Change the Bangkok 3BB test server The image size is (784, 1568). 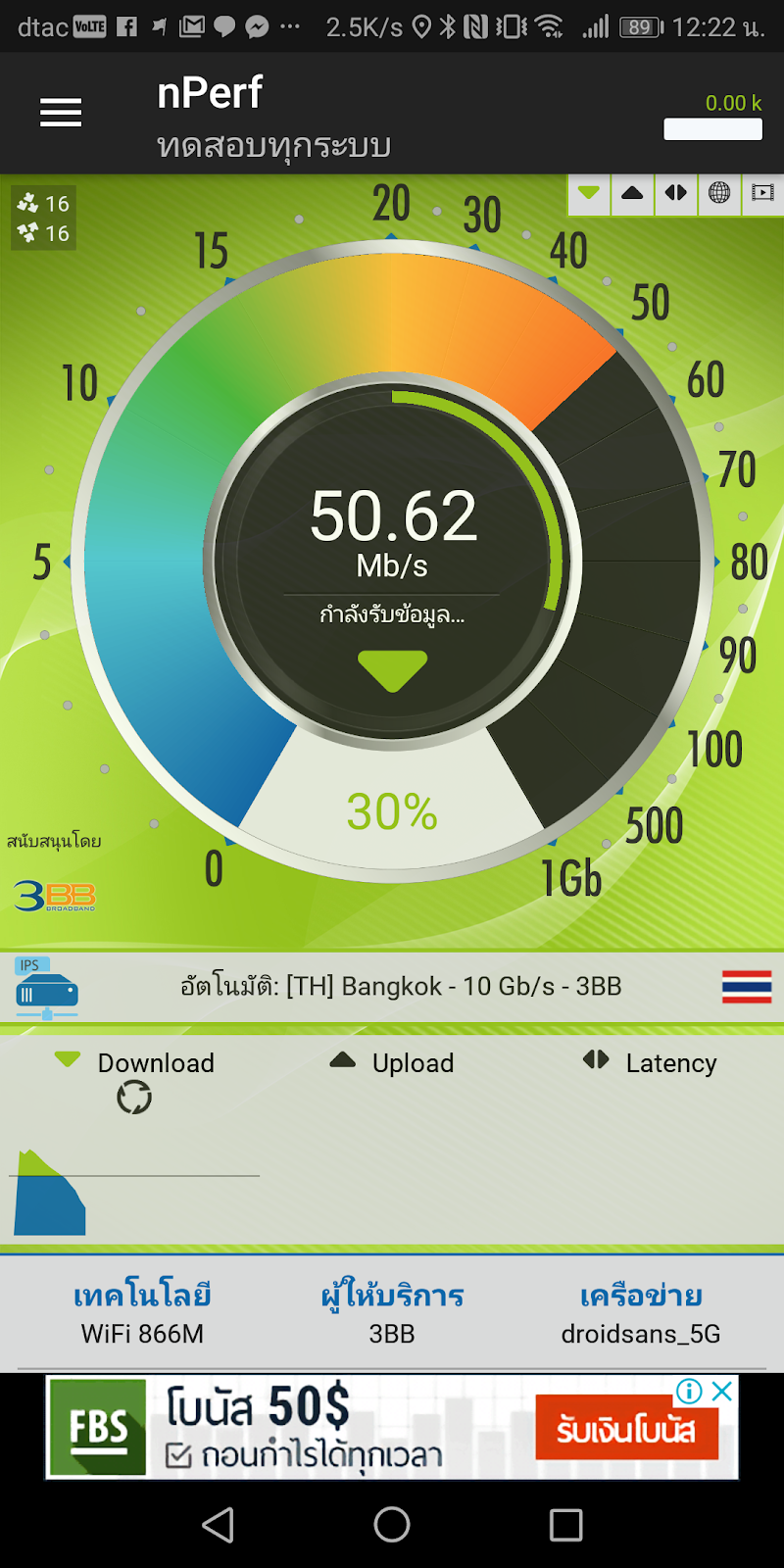(401, 987)
